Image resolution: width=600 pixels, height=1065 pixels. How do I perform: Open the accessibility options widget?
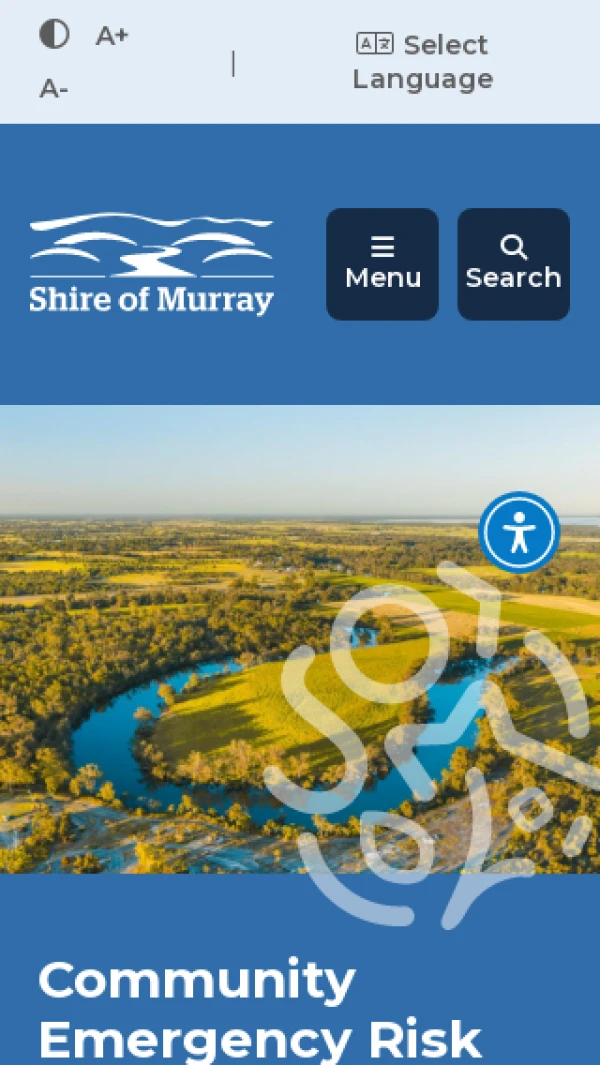pos(519,532)
